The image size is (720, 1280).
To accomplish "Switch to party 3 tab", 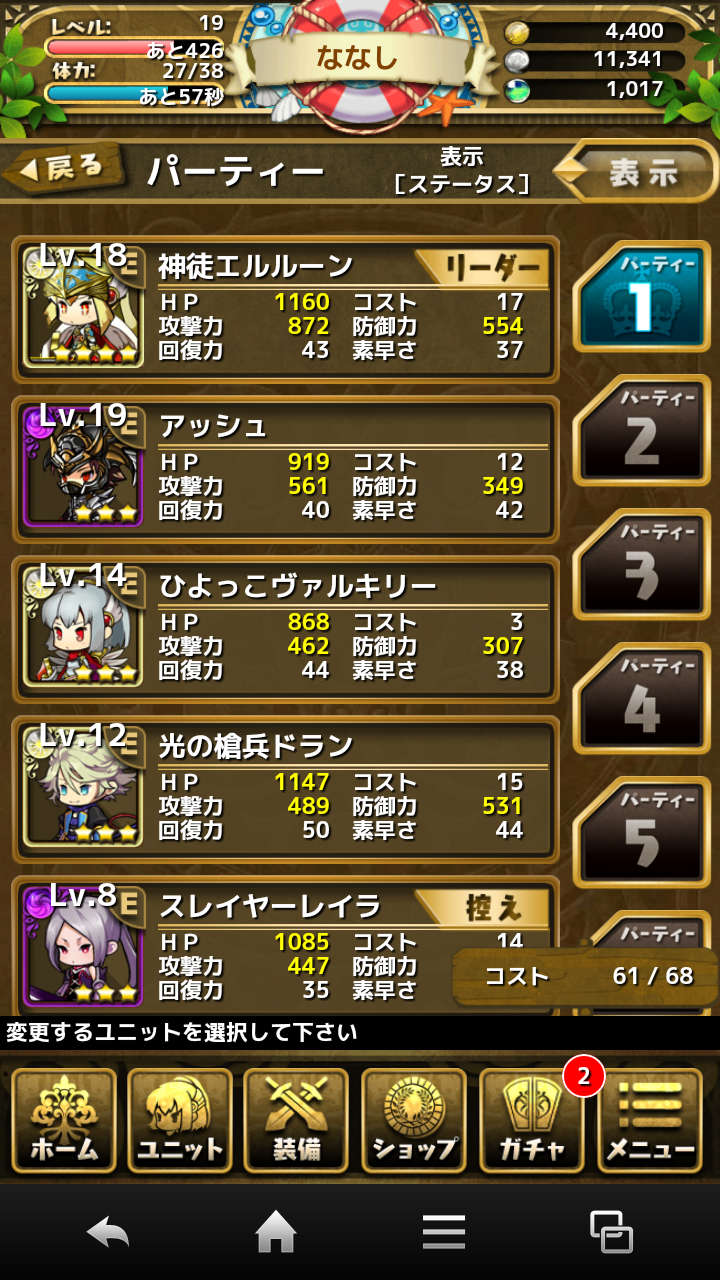I will [642, 565].
